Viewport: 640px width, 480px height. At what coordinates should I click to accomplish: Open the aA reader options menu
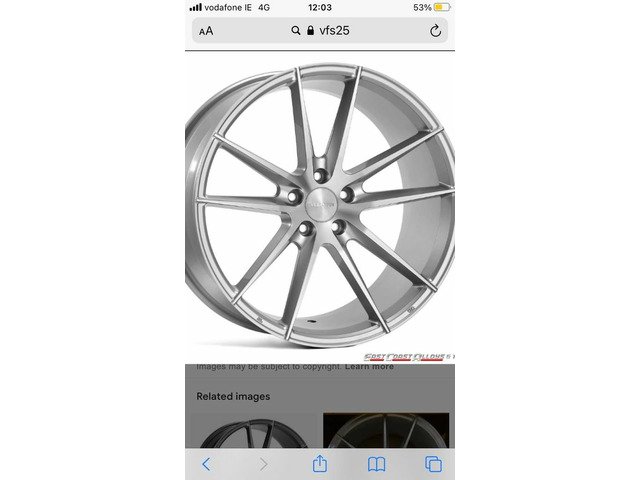click(206, 31)
